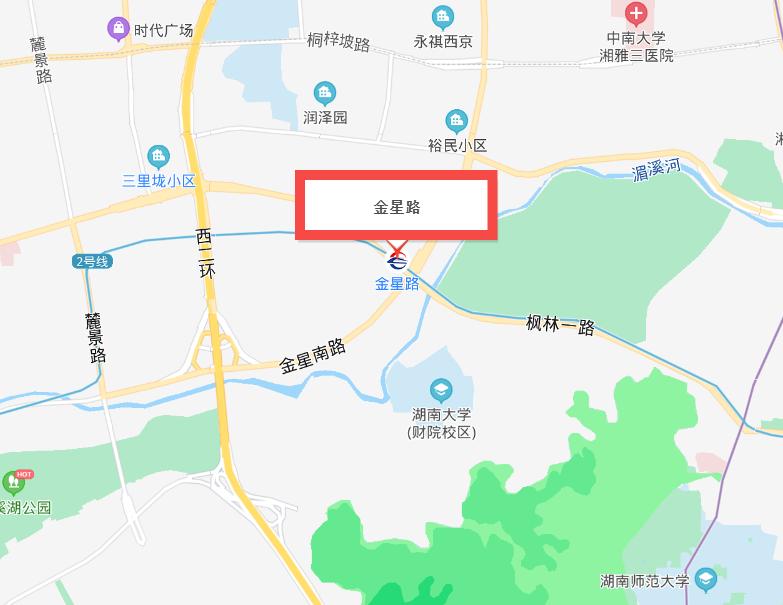Open the 时代广场 shopping POI
Screen dimensions: 783x605
coord(119,28)
